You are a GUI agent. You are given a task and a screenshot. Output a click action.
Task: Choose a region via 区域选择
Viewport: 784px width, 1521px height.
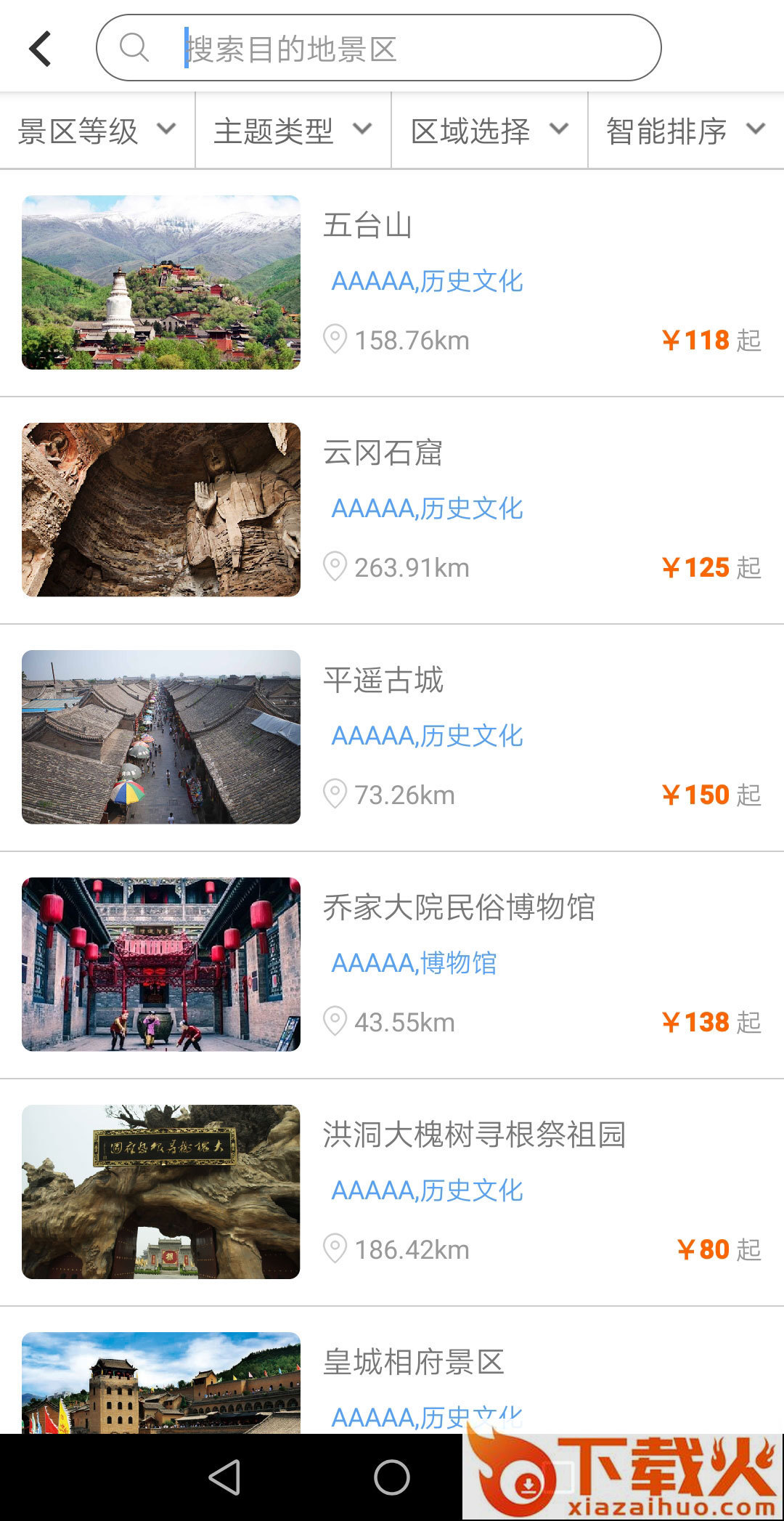click(x=489, y=131)
